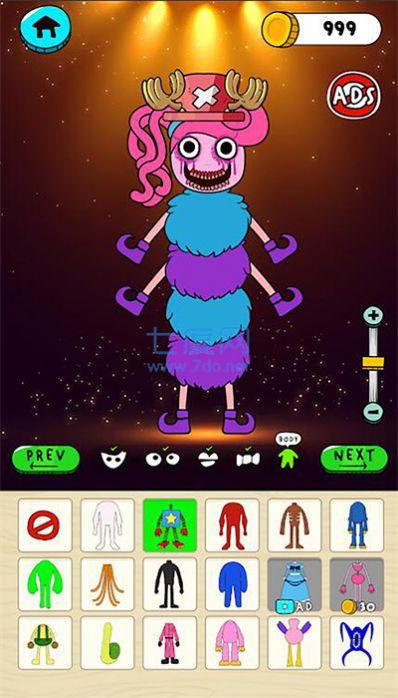Choose the red body
Screen dimensions: 398x698
coord(232,525)
